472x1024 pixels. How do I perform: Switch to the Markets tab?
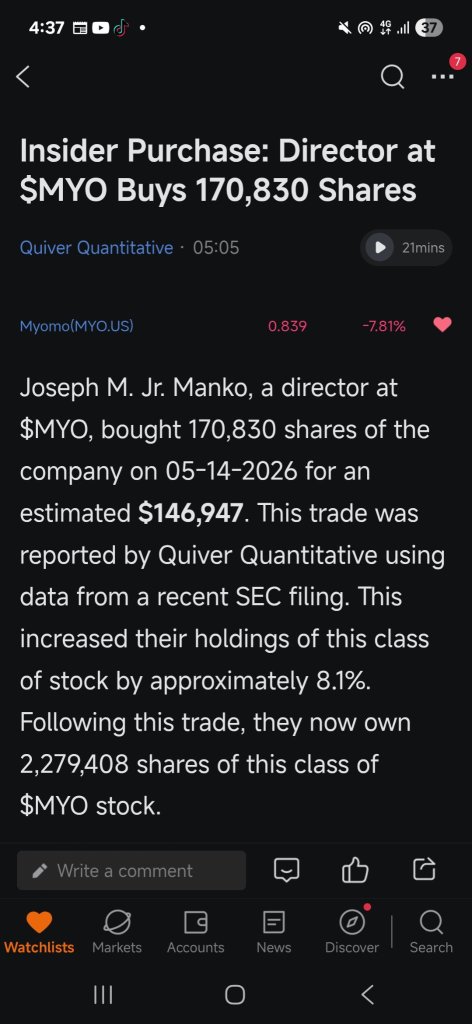[117, 933]
